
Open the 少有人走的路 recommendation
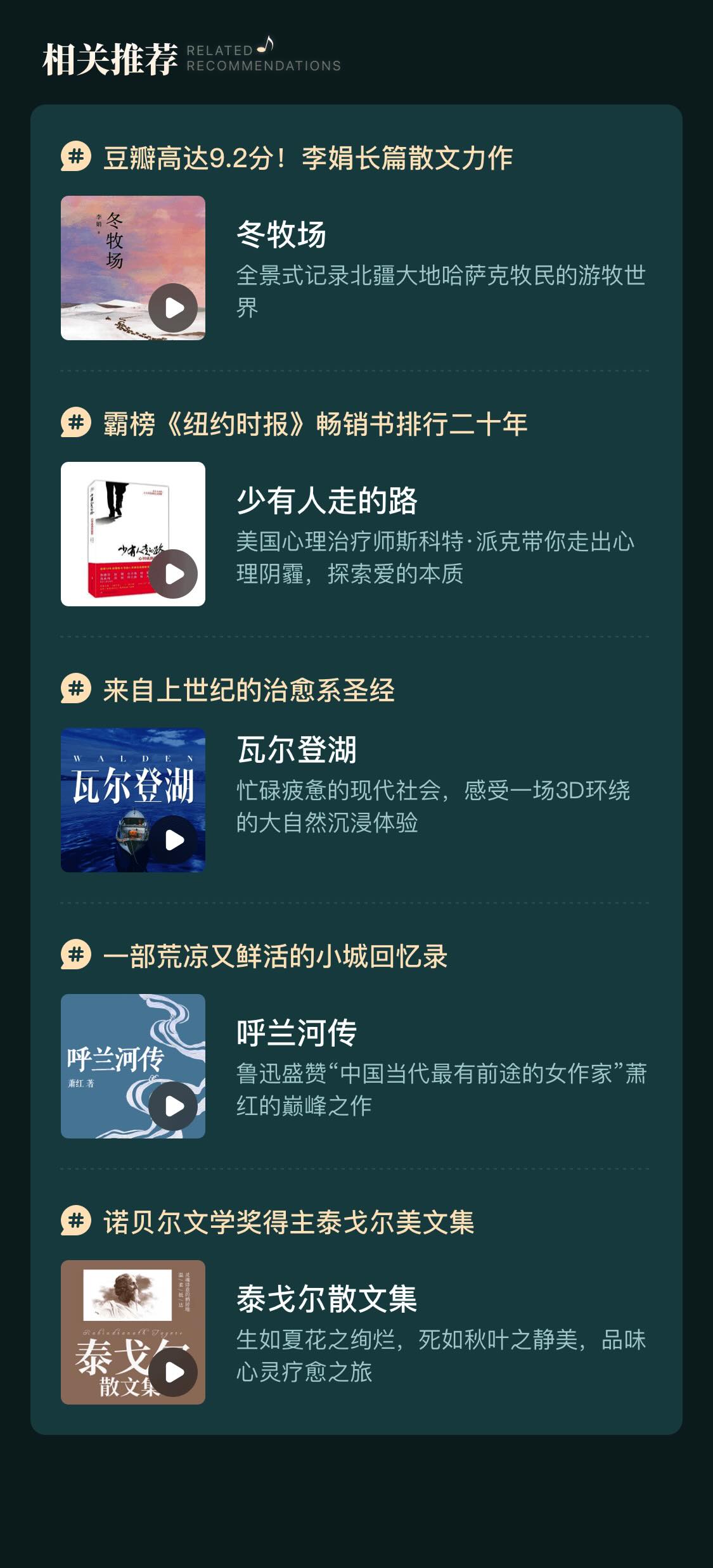tap(327, 501)
